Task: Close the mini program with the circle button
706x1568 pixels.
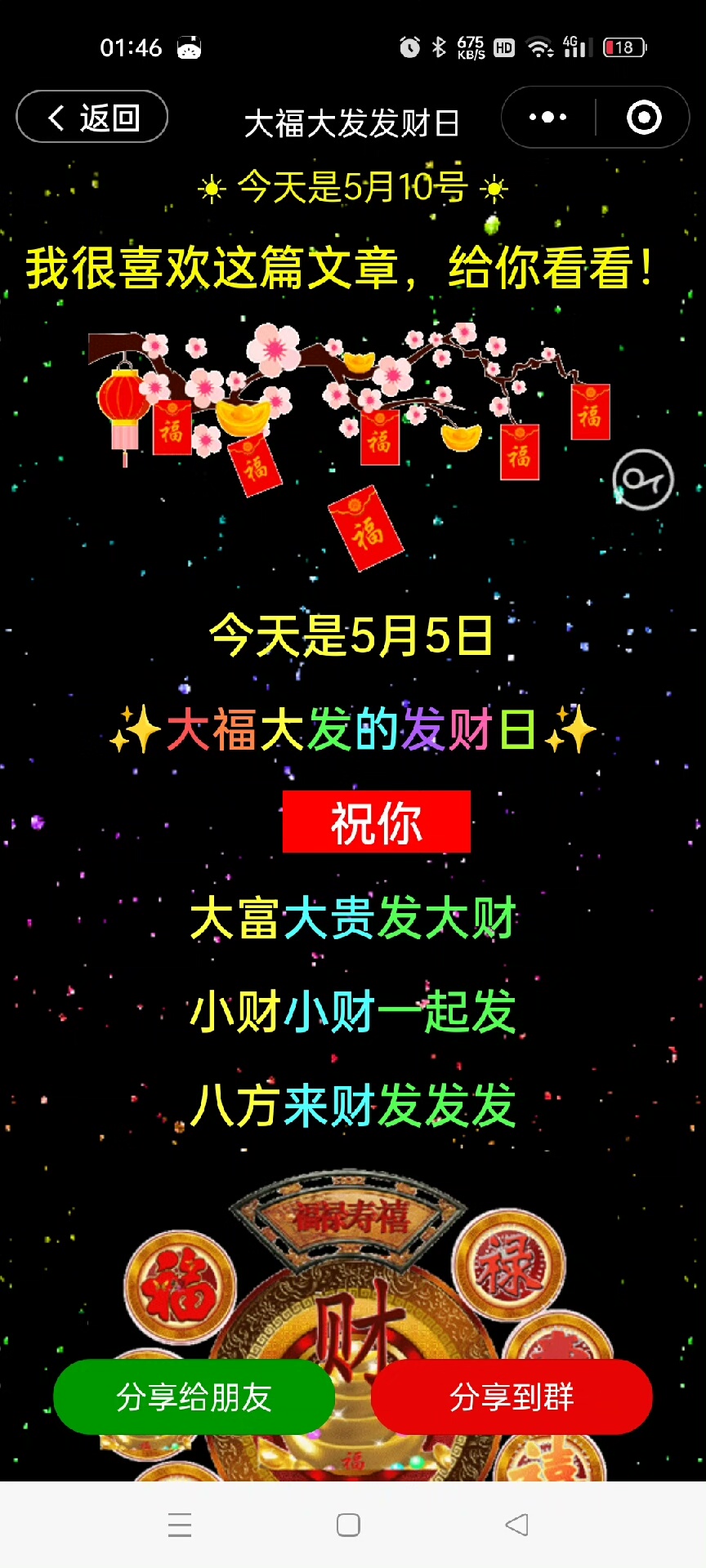Action: 644,118
